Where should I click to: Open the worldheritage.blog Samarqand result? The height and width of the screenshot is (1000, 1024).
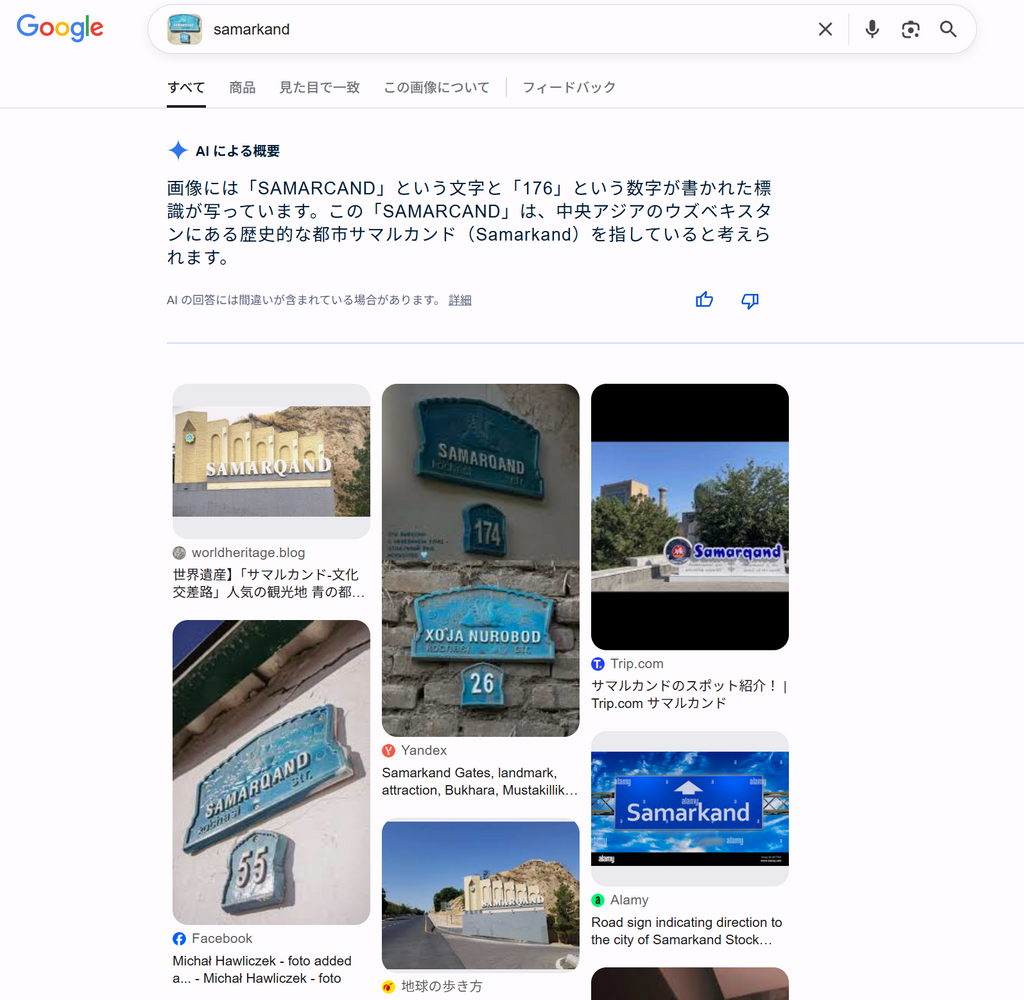(271, 461)
